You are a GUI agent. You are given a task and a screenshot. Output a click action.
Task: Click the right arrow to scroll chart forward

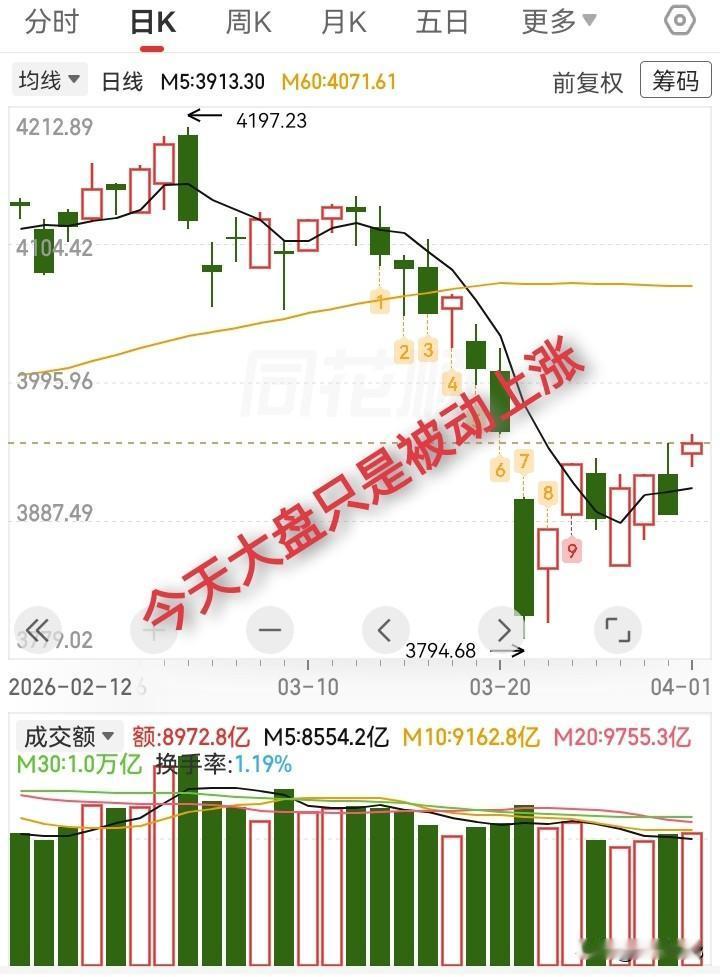point(502,630)
